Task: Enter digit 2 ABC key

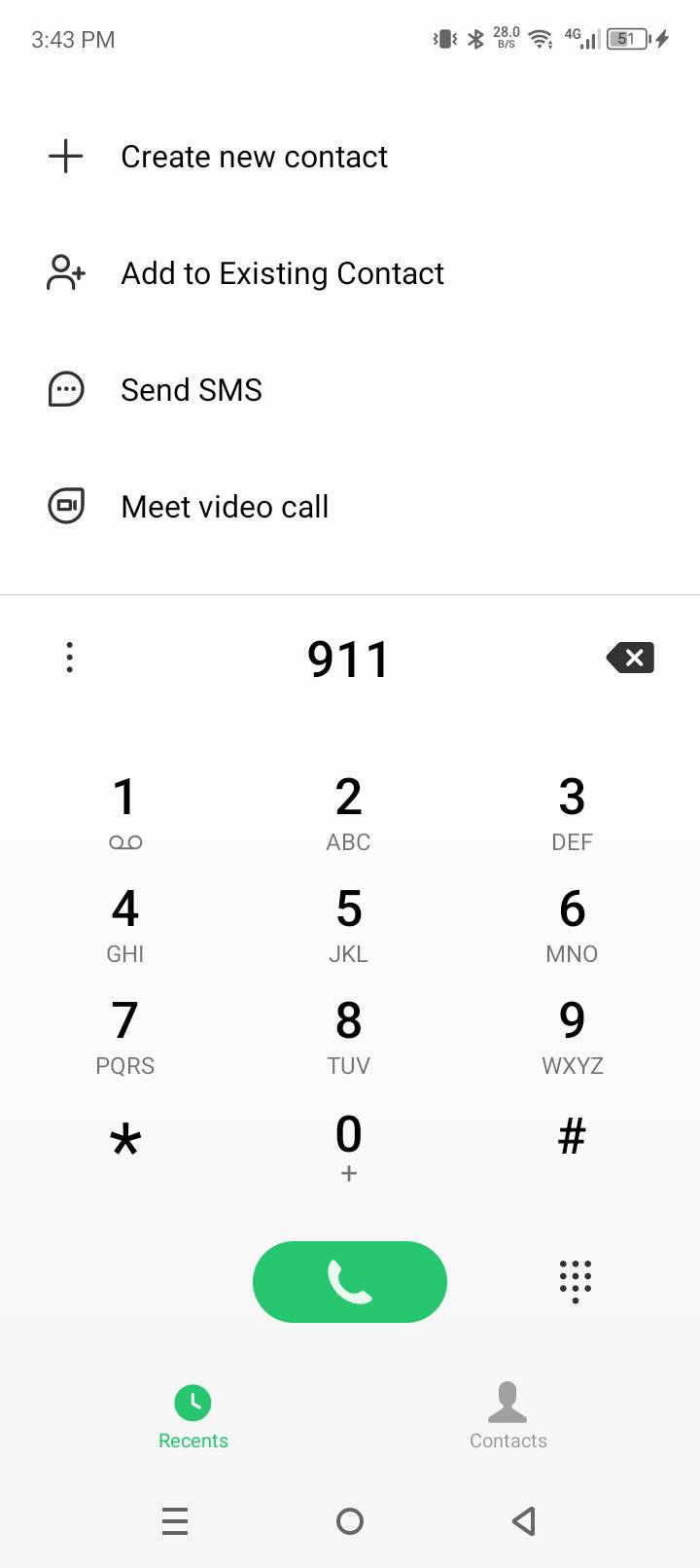Action: [x=348, y=809]
